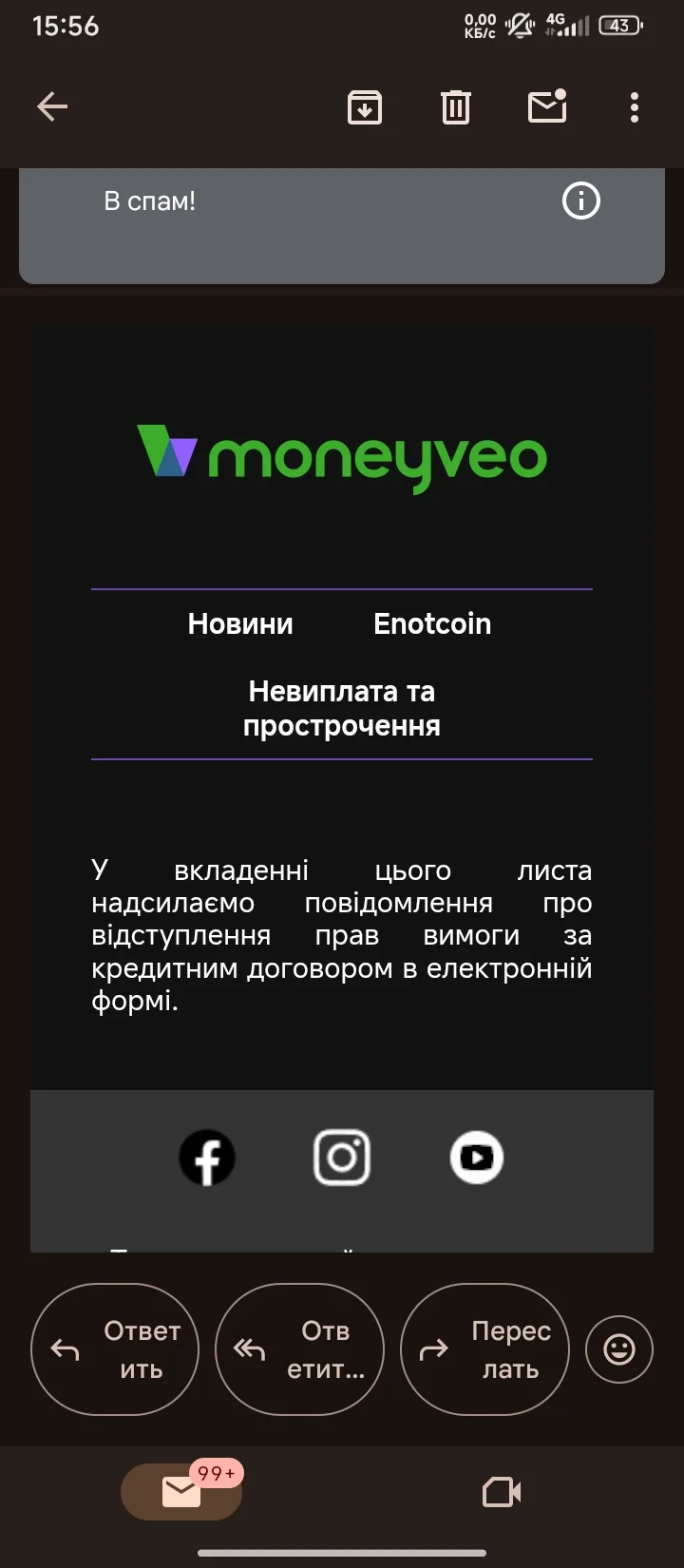
Task: Open the Новини link
Action: click(x=240, y=624)
